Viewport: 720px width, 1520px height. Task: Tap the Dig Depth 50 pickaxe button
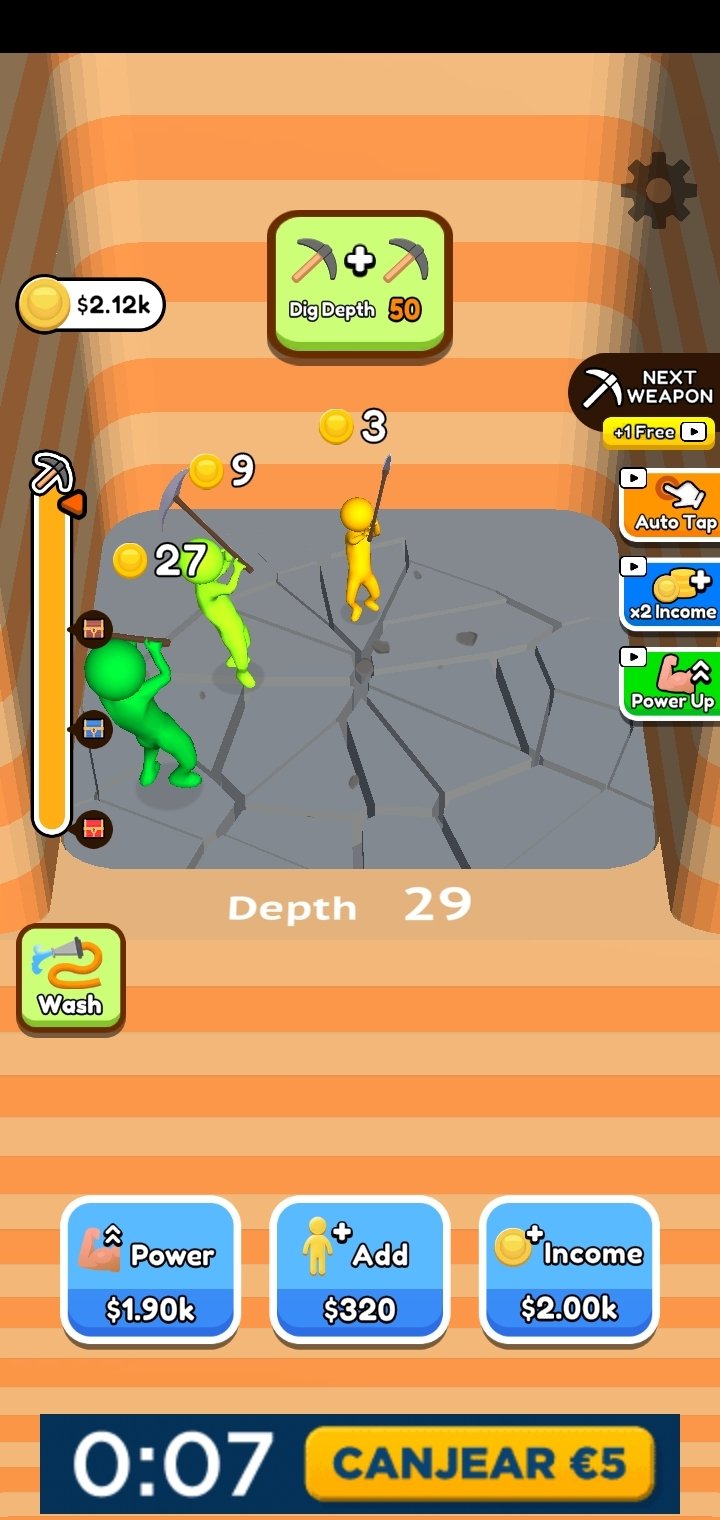pyautogui.click(x=360, y=284)
